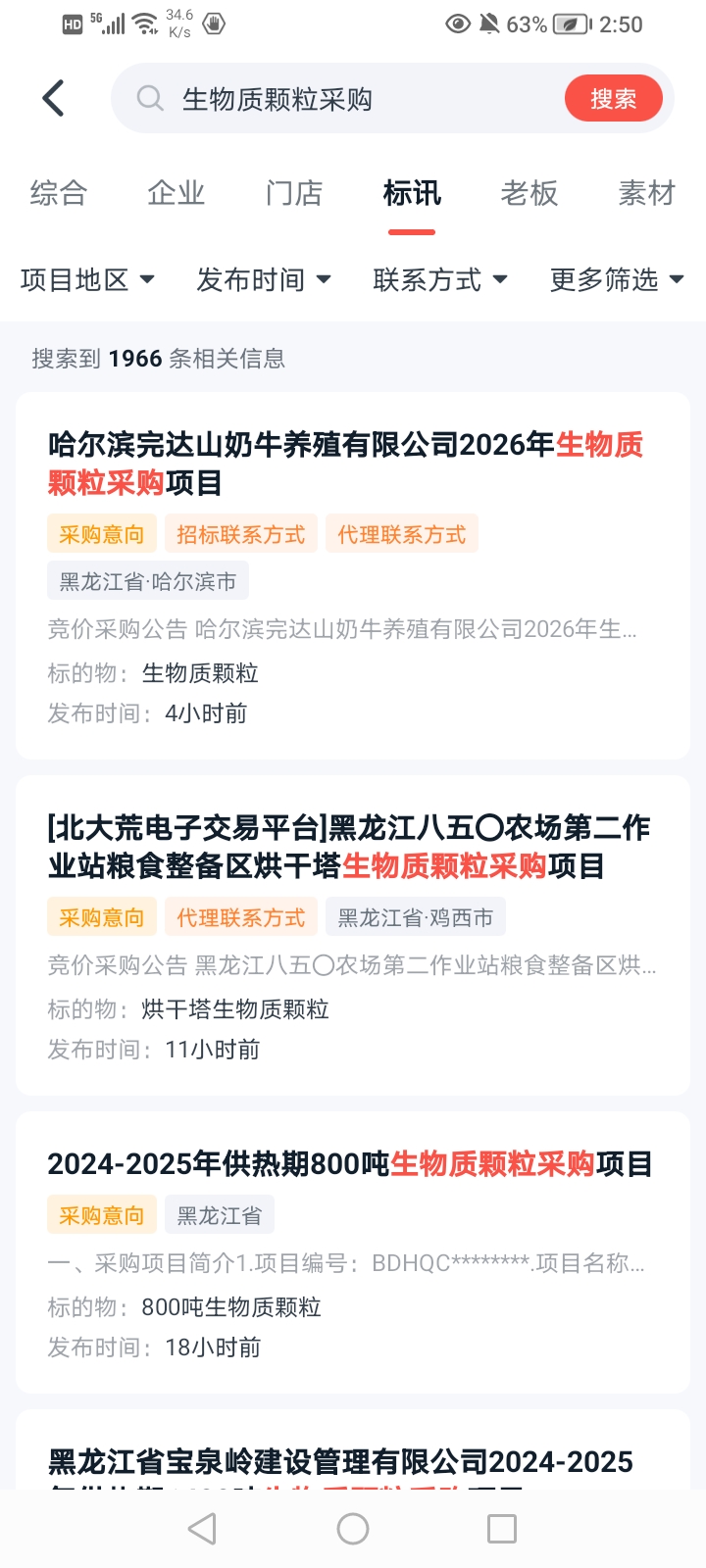Tap the system home button
Image resolution: width=706 pixels, height=1568 pixels.
(353, 1529)
